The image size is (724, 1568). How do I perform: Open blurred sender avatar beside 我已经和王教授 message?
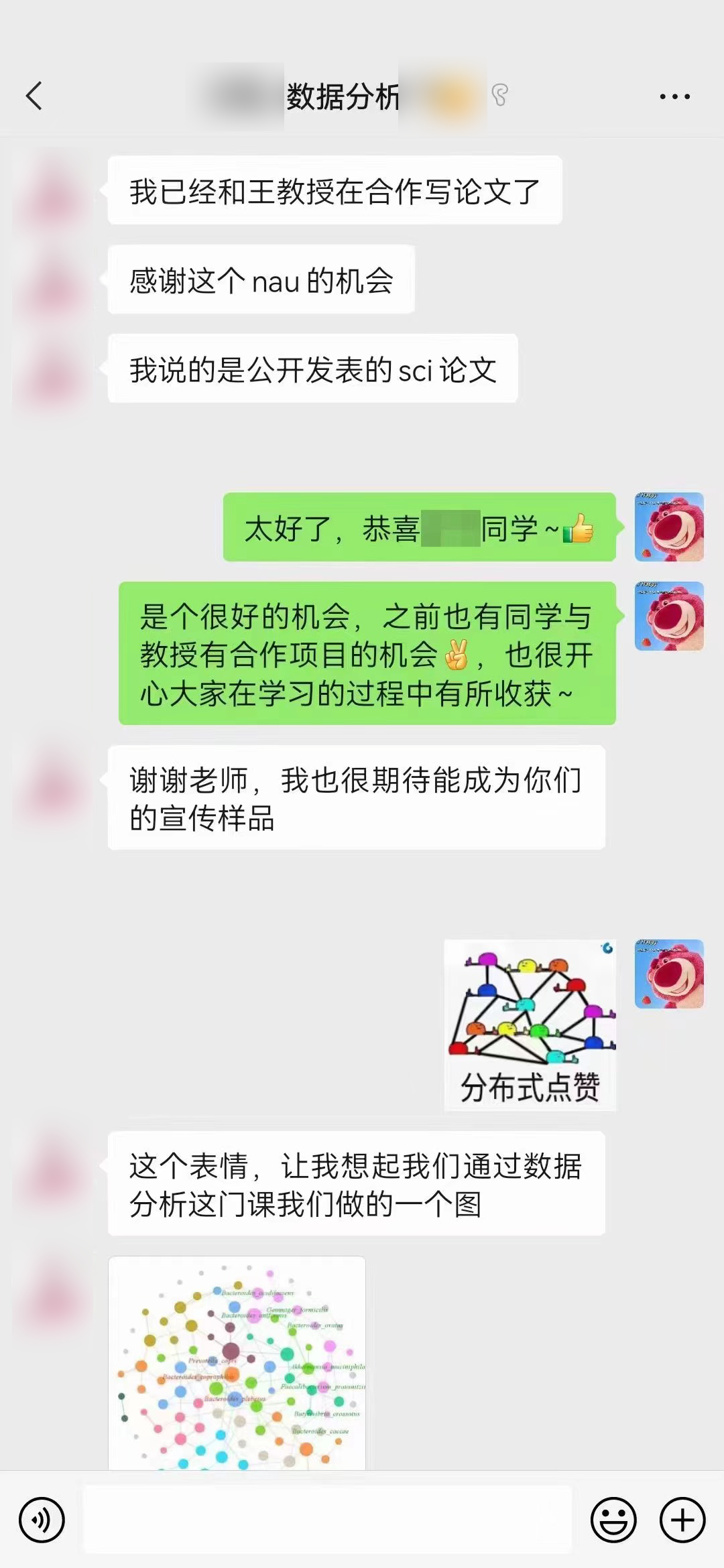tap(54, 191)
